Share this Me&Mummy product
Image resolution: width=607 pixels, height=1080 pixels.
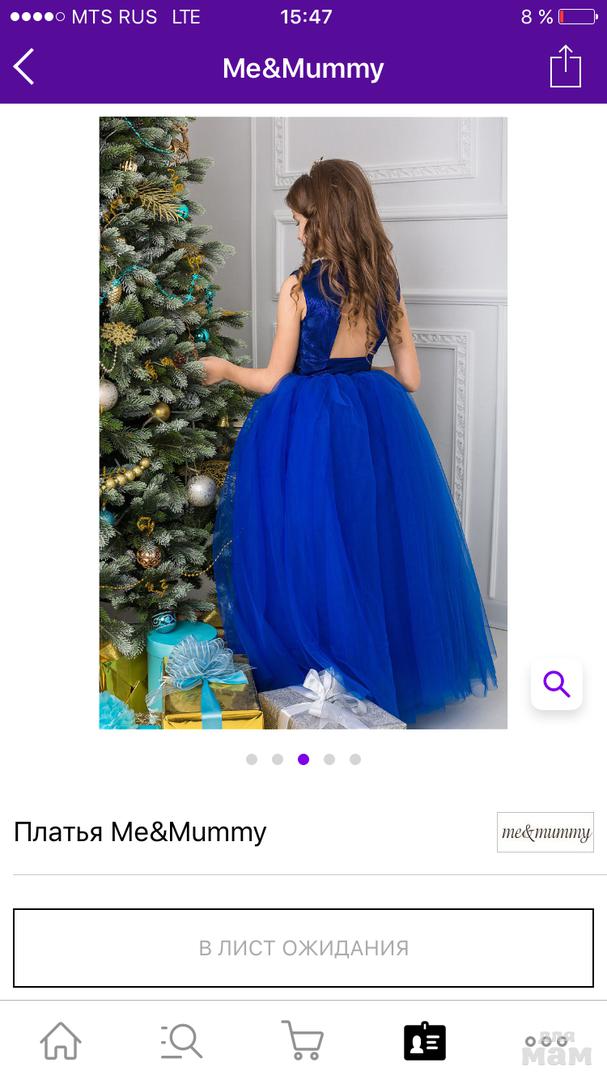coord(565,67)
